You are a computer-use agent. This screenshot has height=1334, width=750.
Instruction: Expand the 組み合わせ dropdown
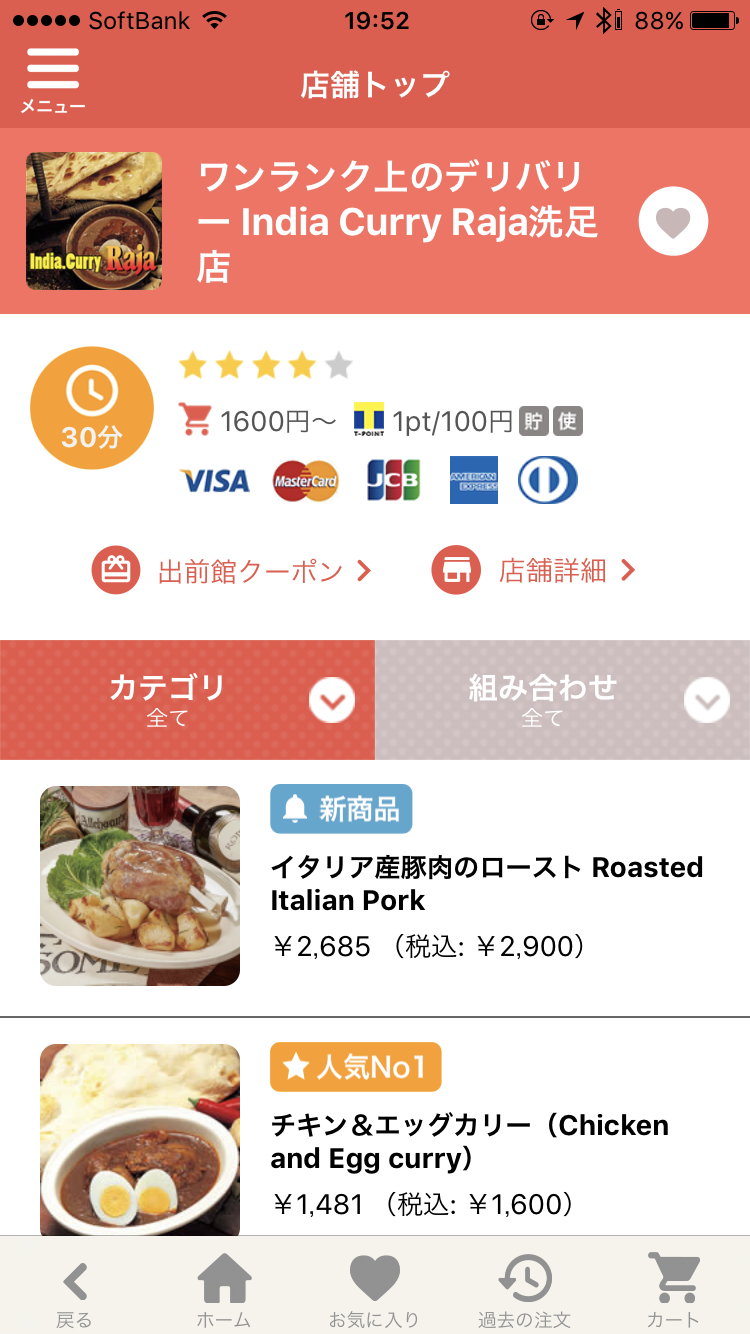(562, 700)
